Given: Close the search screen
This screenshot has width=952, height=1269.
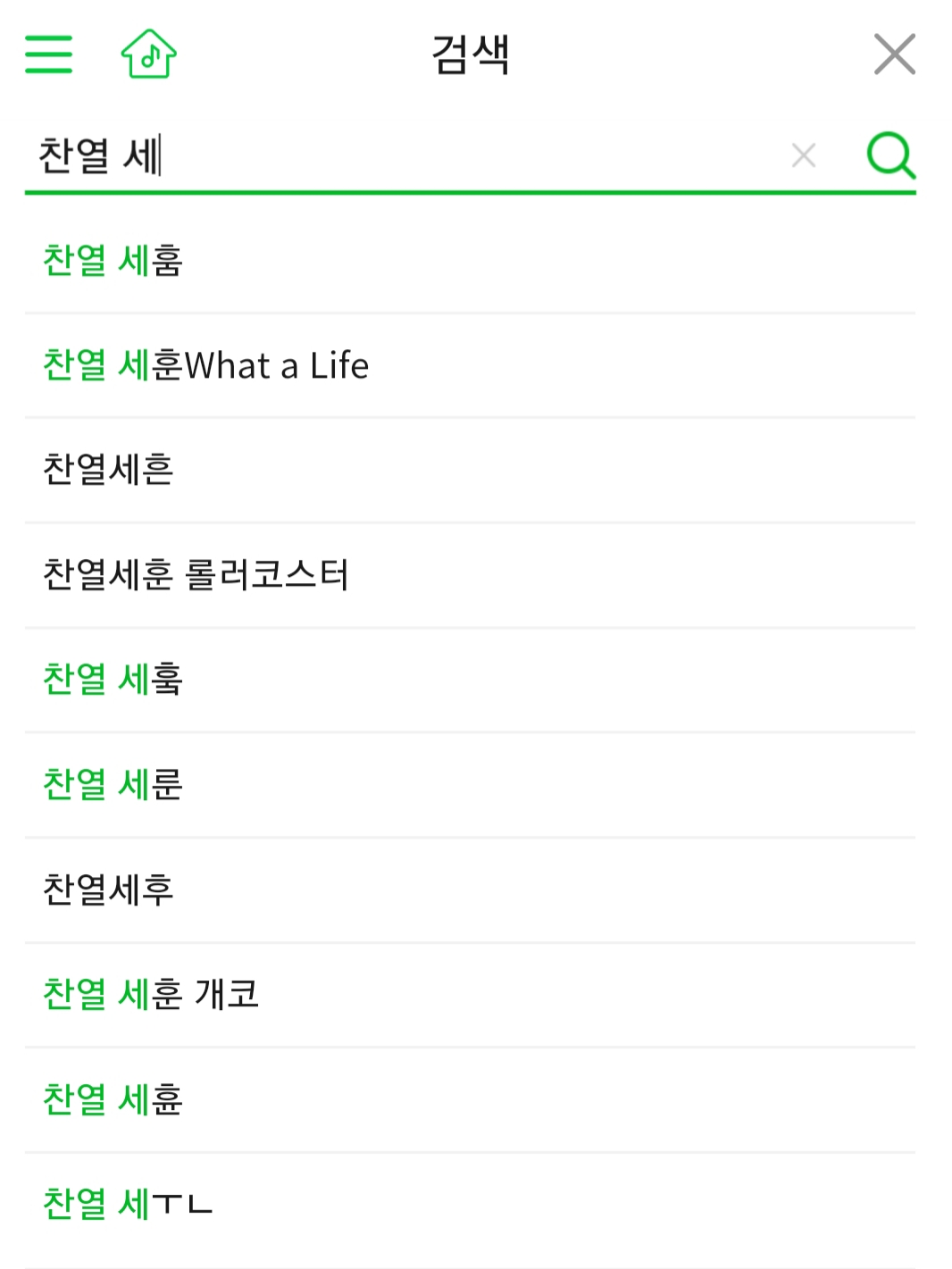Looking at the screenshot, I should [x=894, y=54].
